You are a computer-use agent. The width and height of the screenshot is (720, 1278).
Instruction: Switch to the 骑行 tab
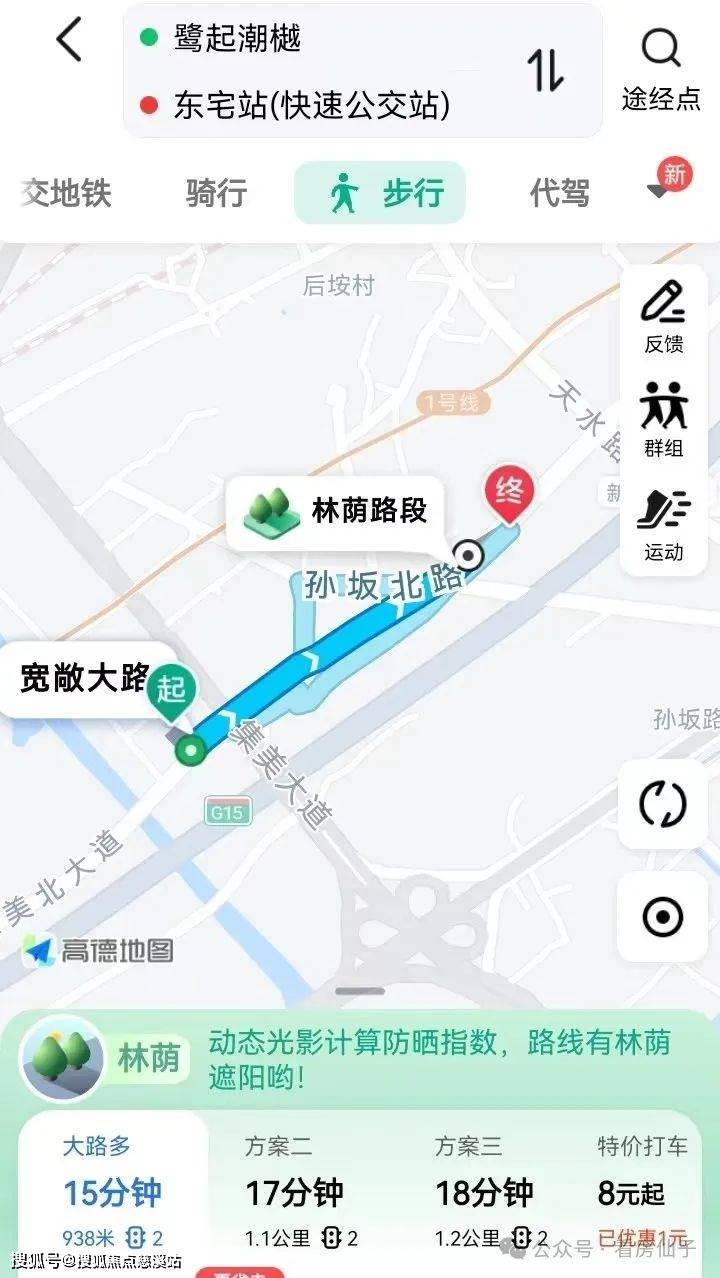coord(216,192)
